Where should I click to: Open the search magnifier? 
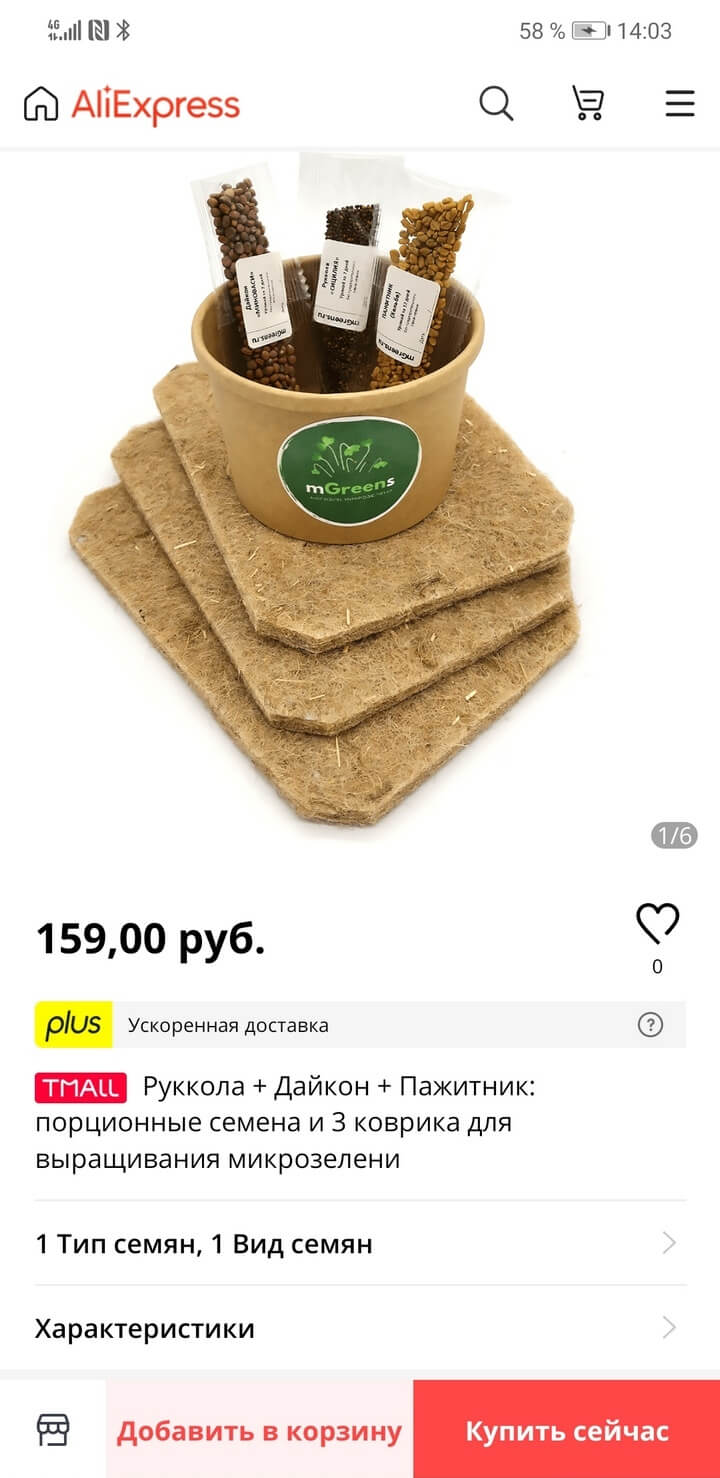pyautogui.click(x=496, y=103)
